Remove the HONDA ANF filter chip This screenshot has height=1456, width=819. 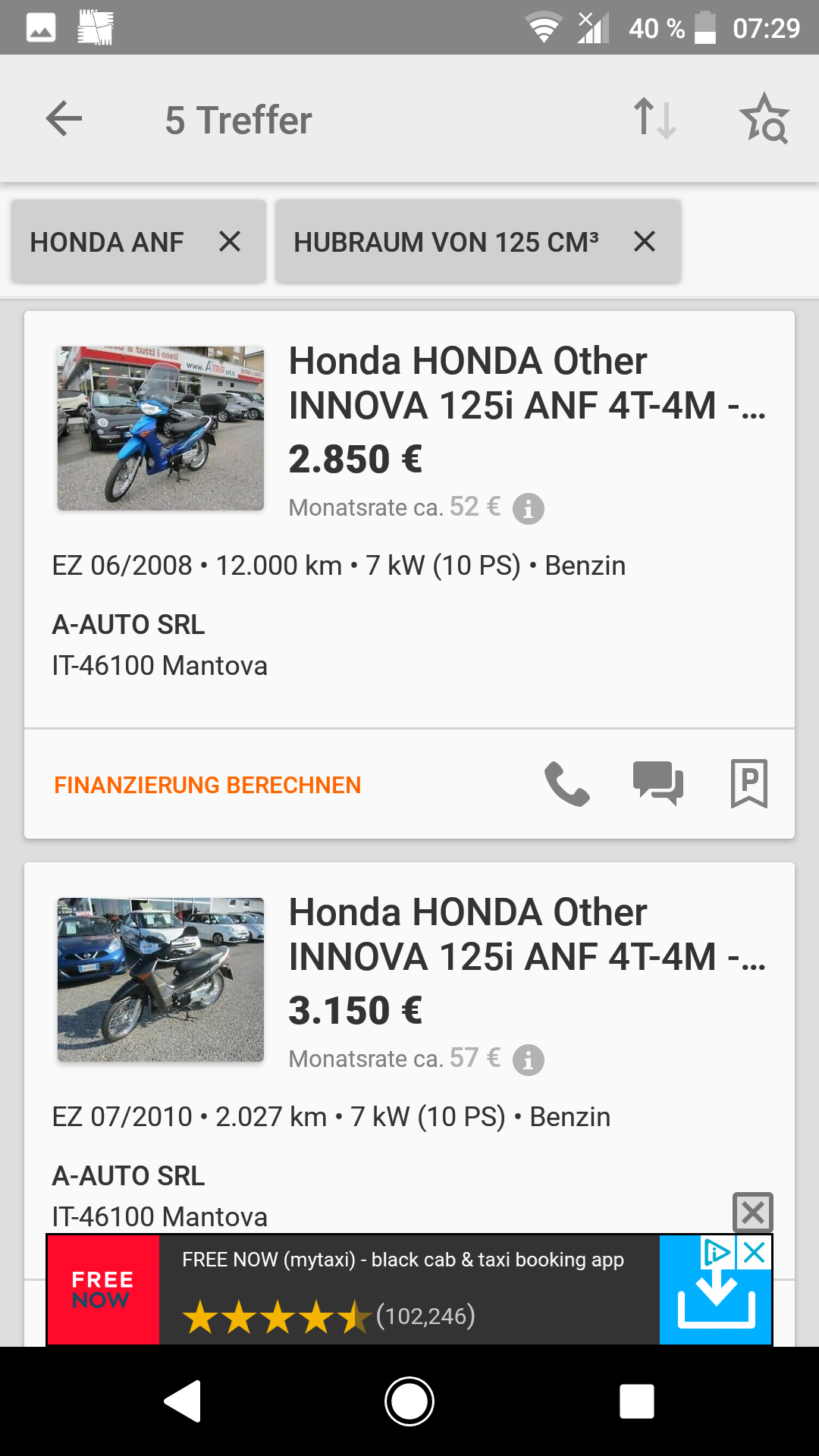pyautogui.click(x=229, y=242)
